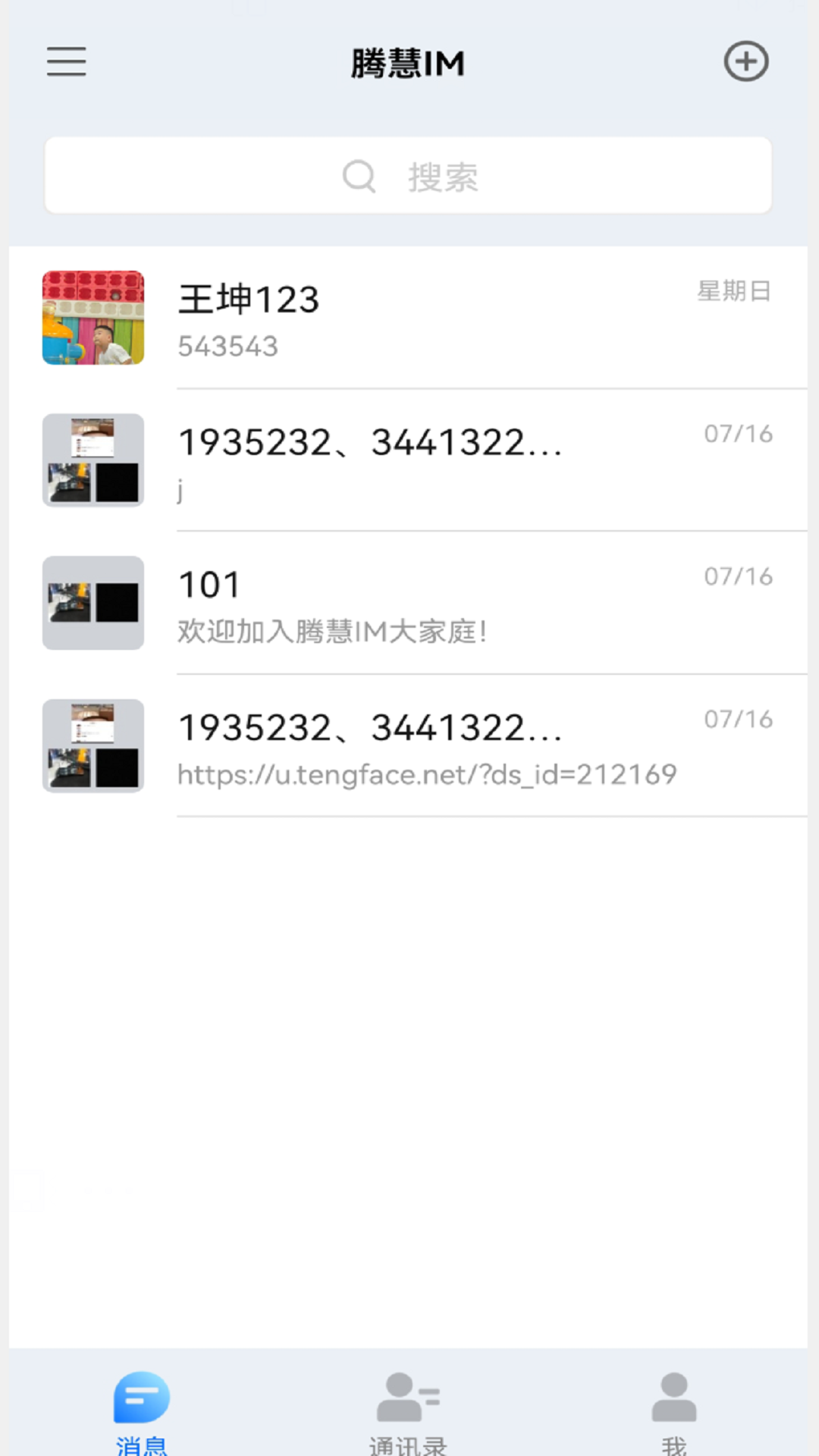
Task: Select the 消息 messages tab
Action: pyautogui.click(x=142, y=1409)
